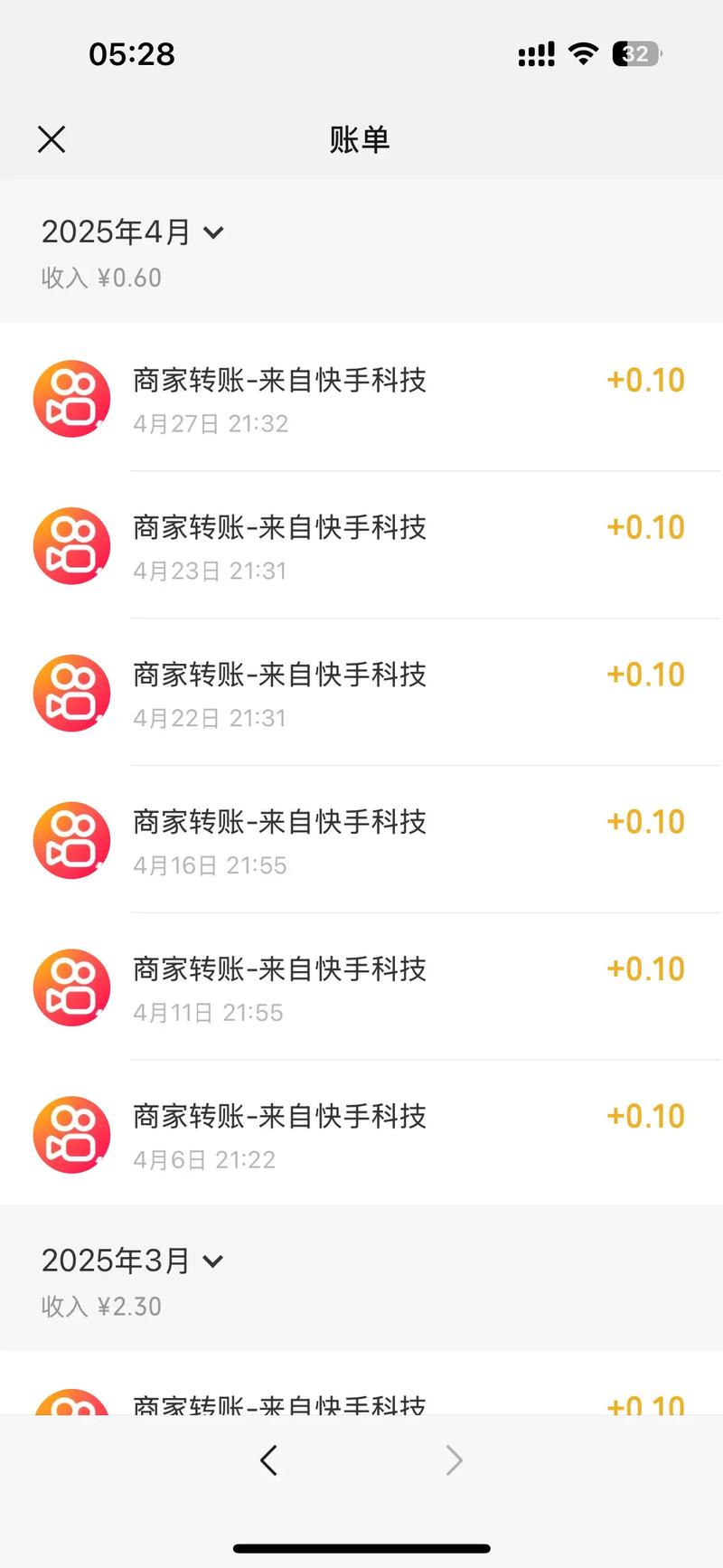Tap the Wi-Fi icon in the status bar
This screenshot has width=723, height=1568.
click(x=584, y=54)
